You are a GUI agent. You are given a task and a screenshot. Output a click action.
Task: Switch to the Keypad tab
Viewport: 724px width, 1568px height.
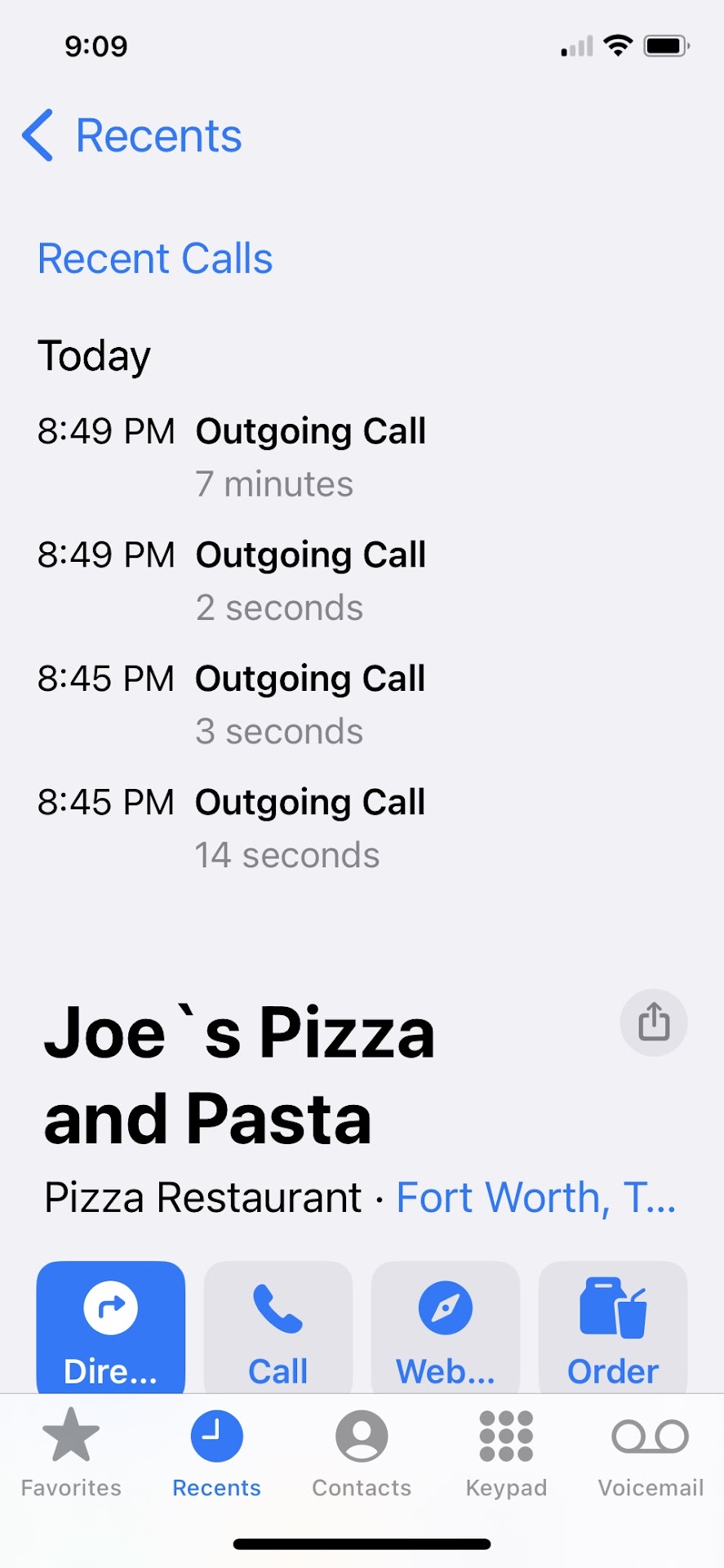pyautogui.click(x=506, y=1454)
